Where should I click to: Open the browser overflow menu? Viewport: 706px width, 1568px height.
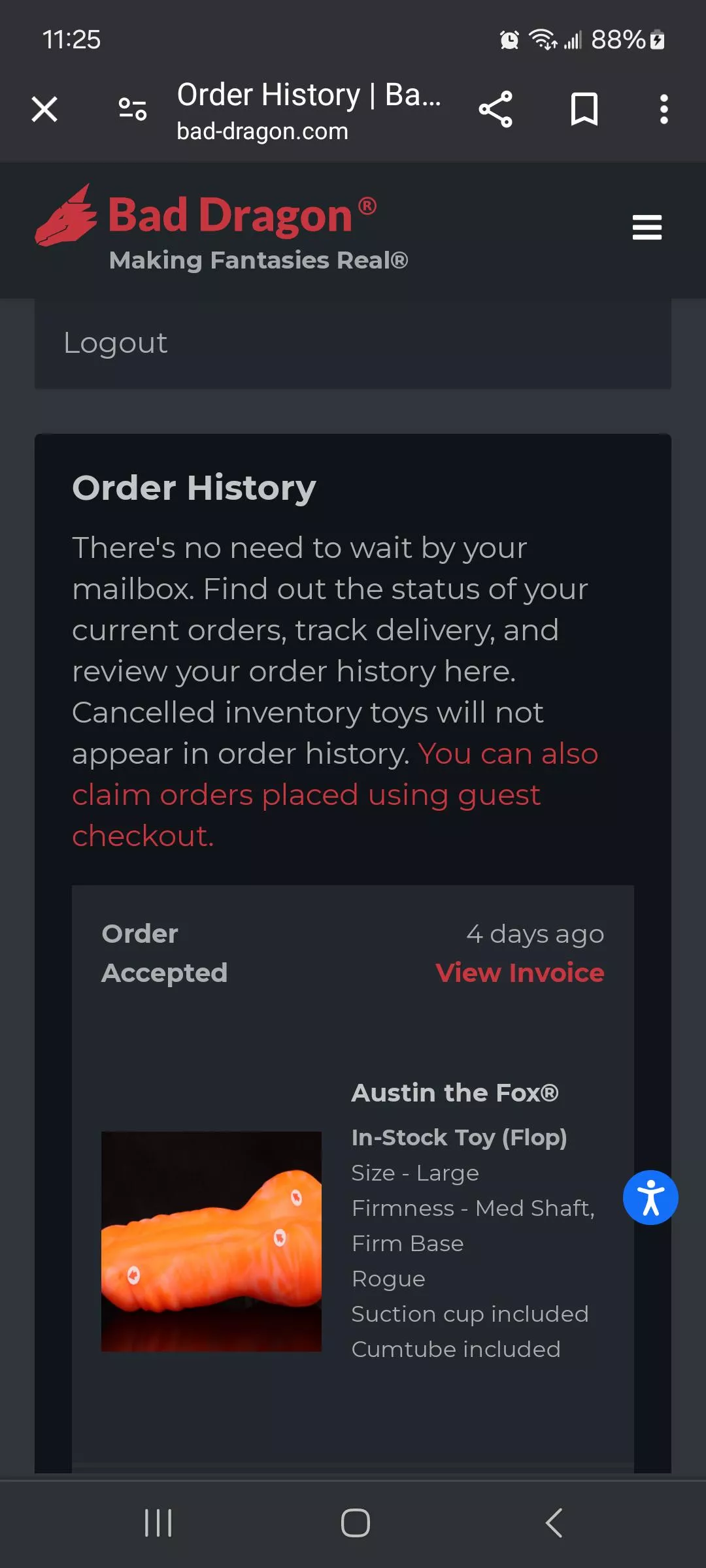coord(664,109)
